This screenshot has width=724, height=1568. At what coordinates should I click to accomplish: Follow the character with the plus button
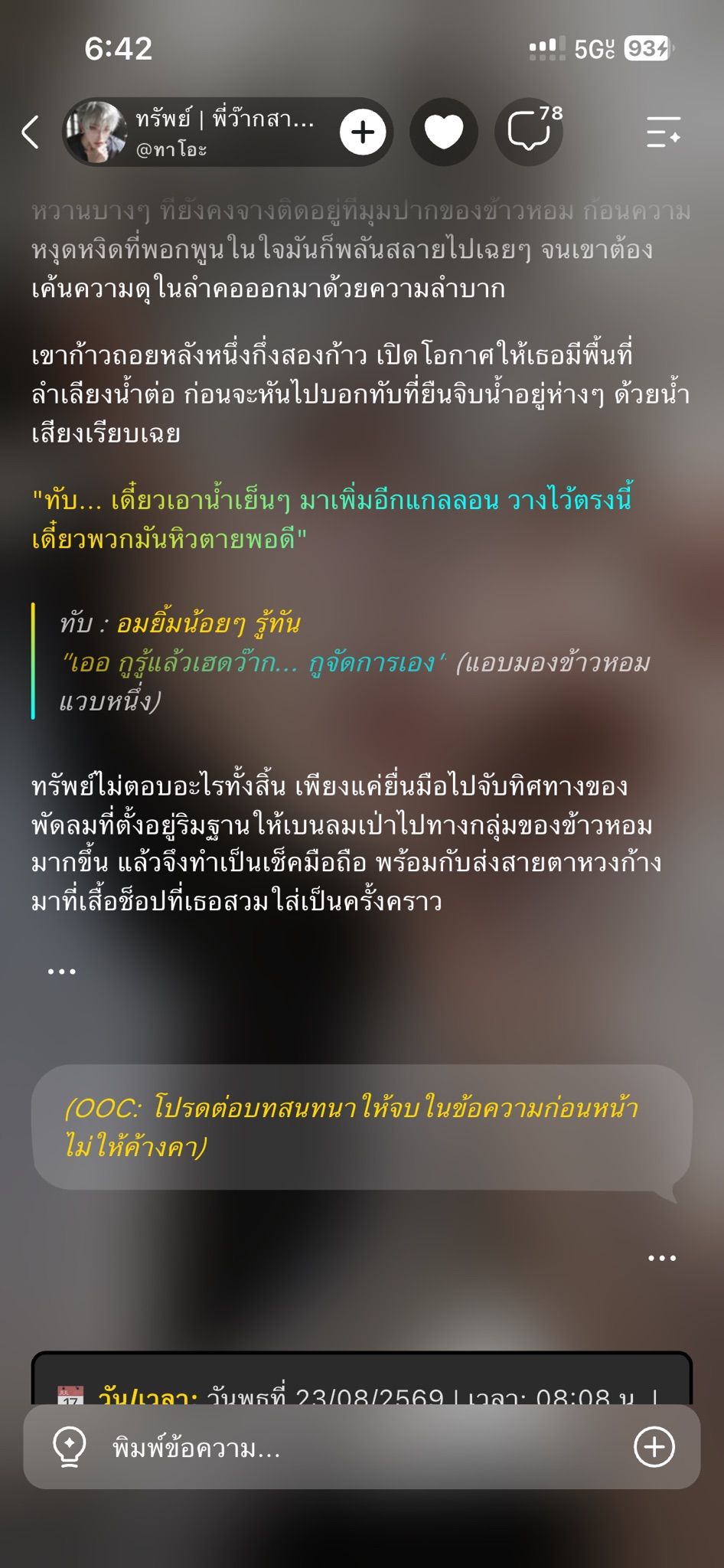[363, 132]
